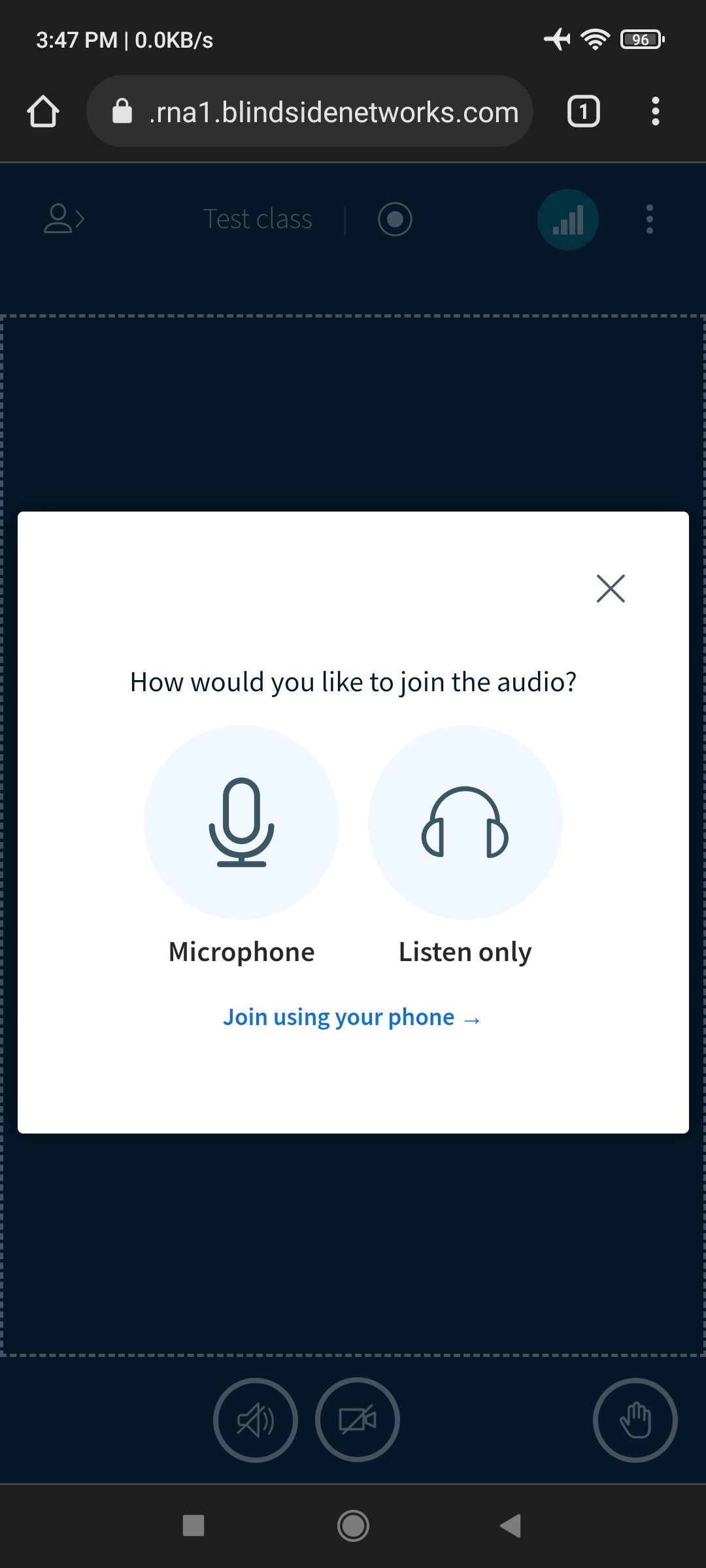Open Join using your phone link
The width and height of the screenshot is (706, 1568).
click(x=352, y=1018)
